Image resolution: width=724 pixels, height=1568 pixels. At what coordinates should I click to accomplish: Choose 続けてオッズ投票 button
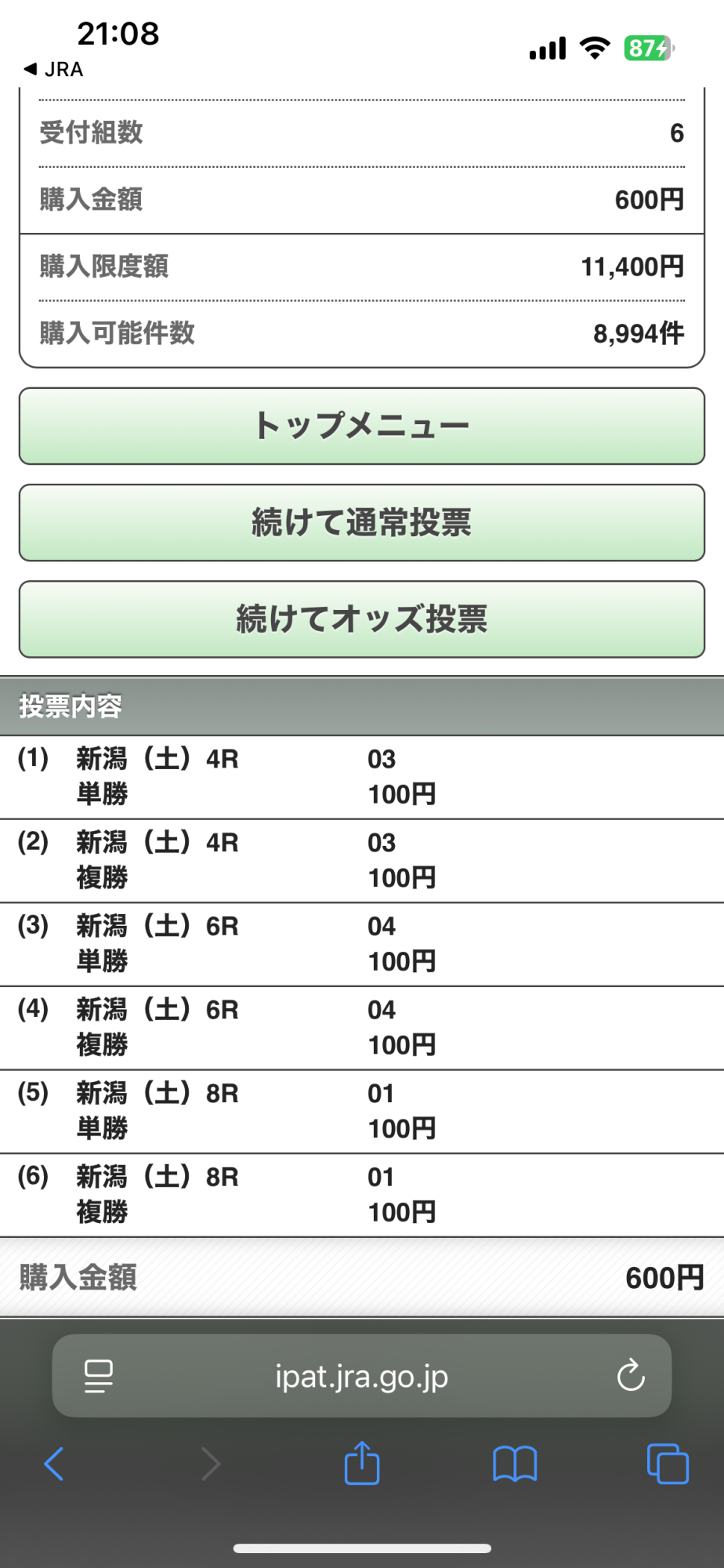point(362,619)
